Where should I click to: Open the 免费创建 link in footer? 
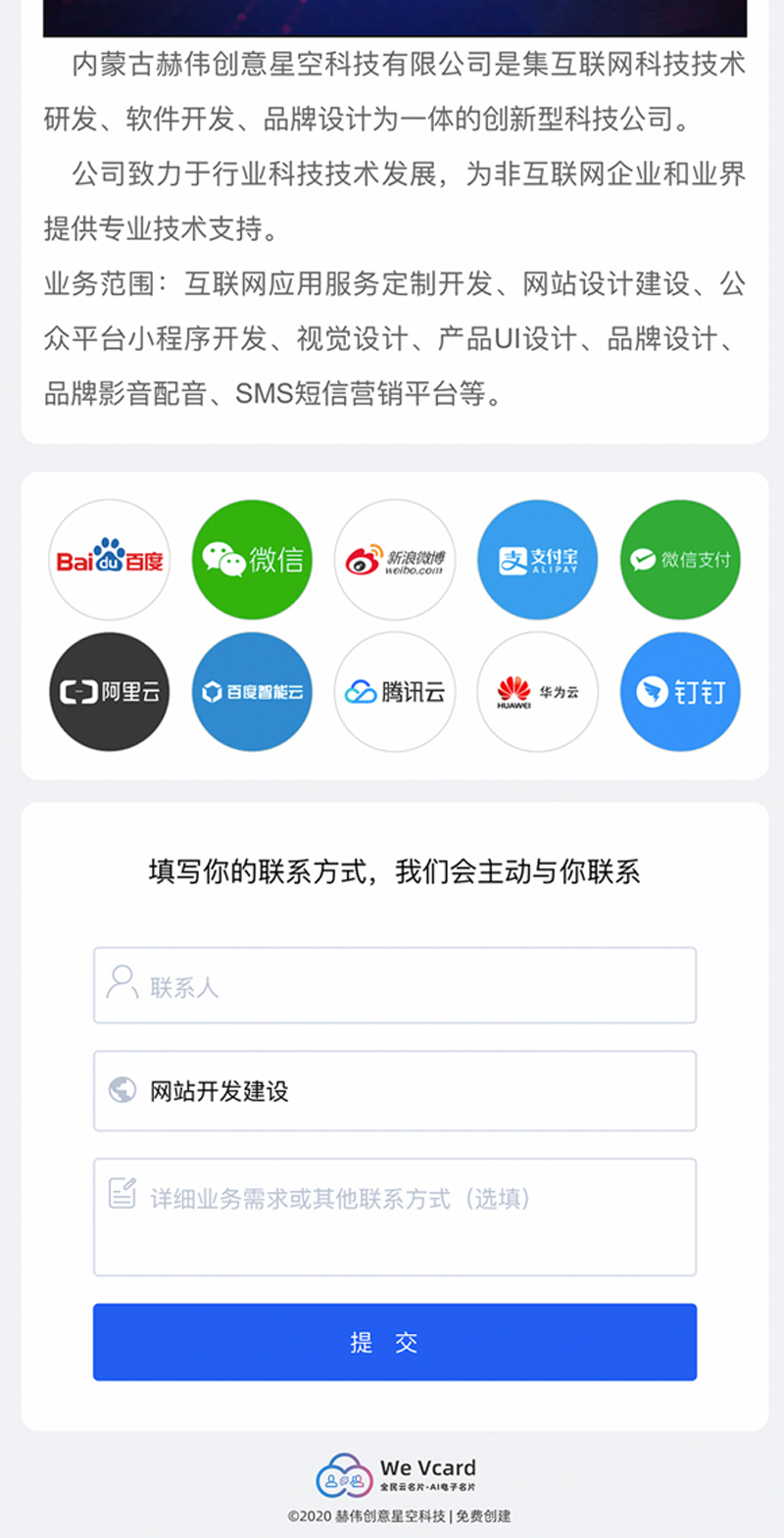click(x=483, y=1515)
